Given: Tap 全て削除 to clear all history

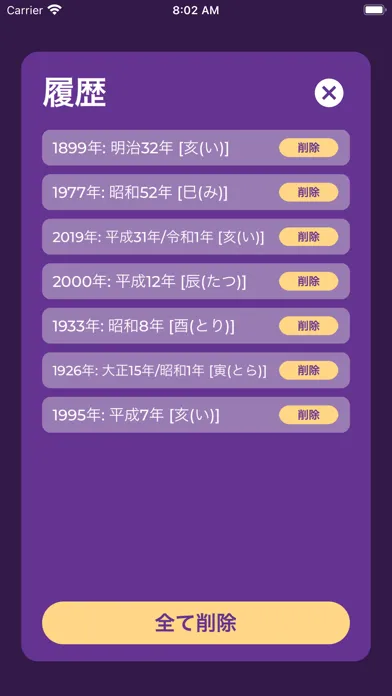Looking at the screenshot, I should (x=196, y=623).
